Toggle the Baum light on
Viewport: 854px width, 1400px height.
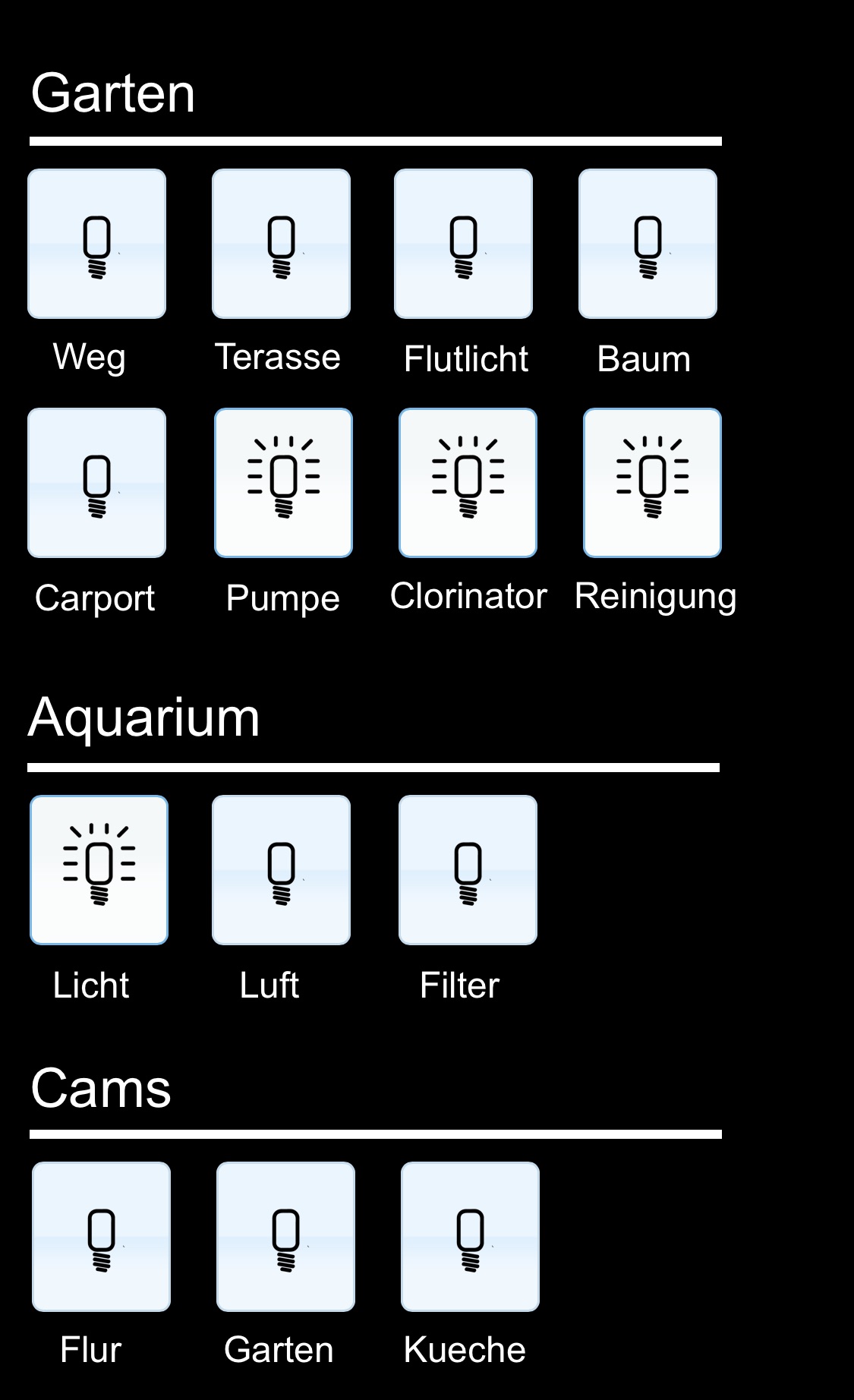(x=648, y=244)
